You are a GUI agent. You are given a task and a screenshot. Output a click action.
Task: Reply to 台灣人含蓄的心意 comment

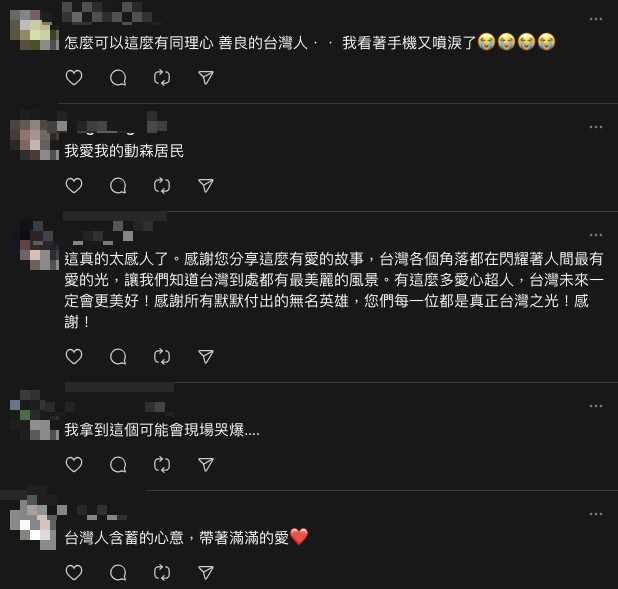coord(118,572)
